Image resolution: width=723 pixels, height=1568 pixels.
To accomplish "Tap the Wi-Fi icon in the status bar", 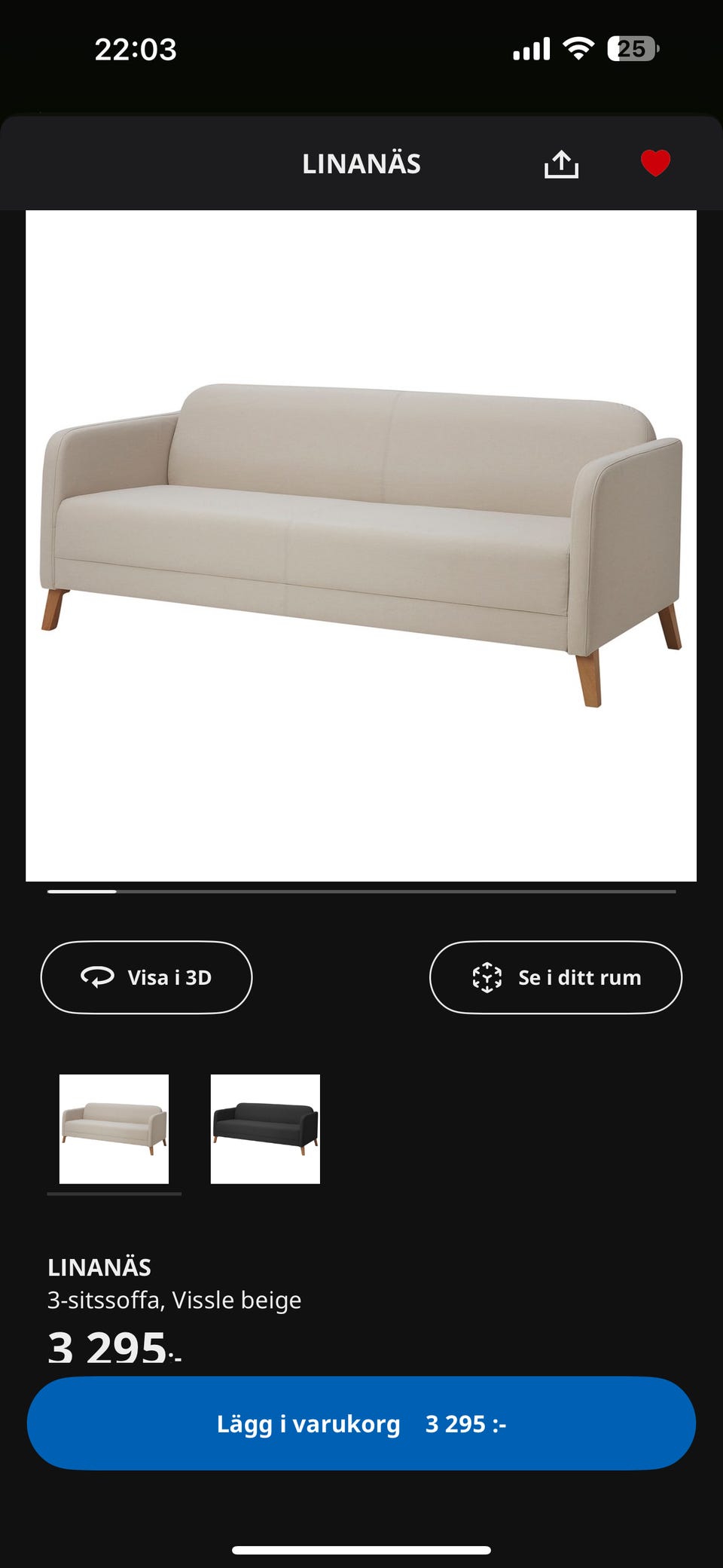I will coord(578,47).
